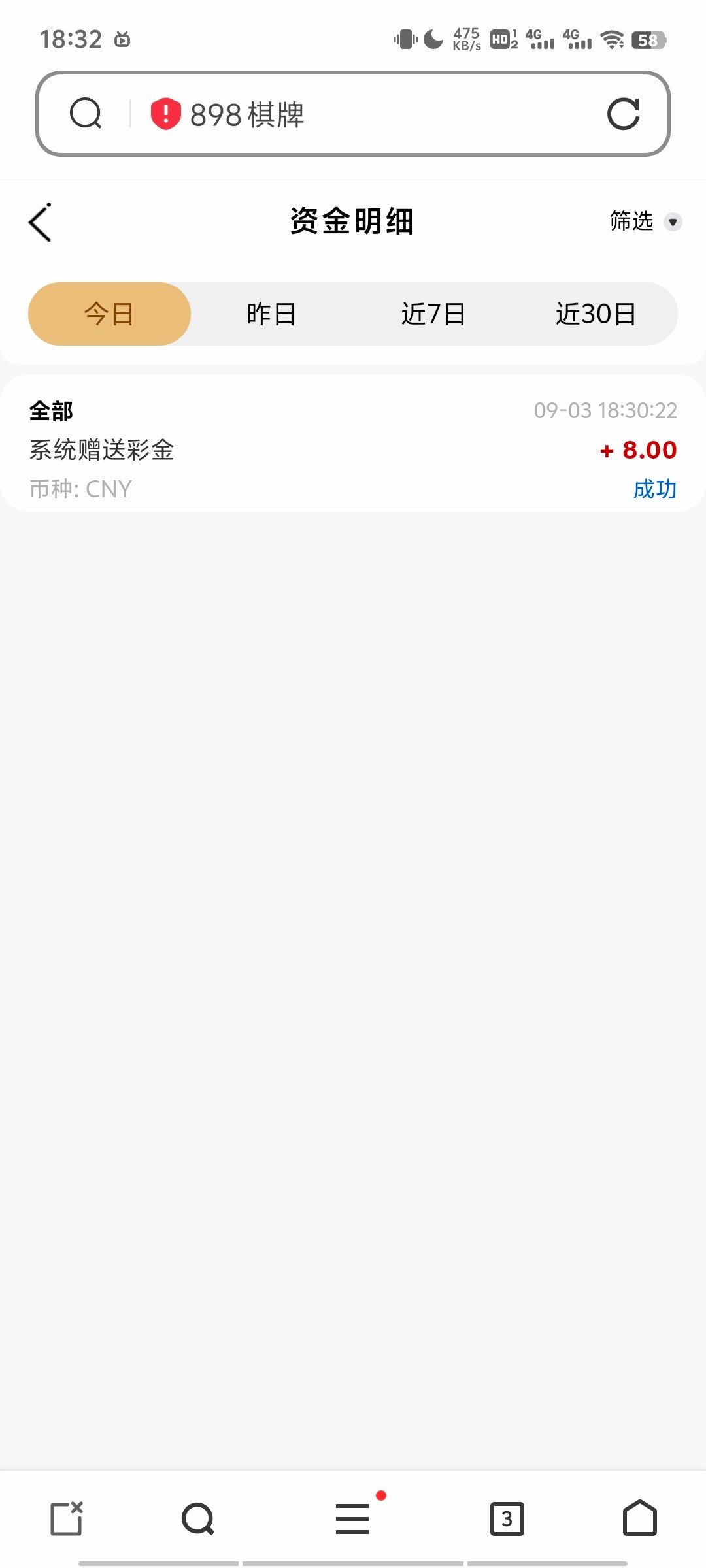Select the 今日 tab
Screen dimensions: 706x1568
[x=109, y=314]
